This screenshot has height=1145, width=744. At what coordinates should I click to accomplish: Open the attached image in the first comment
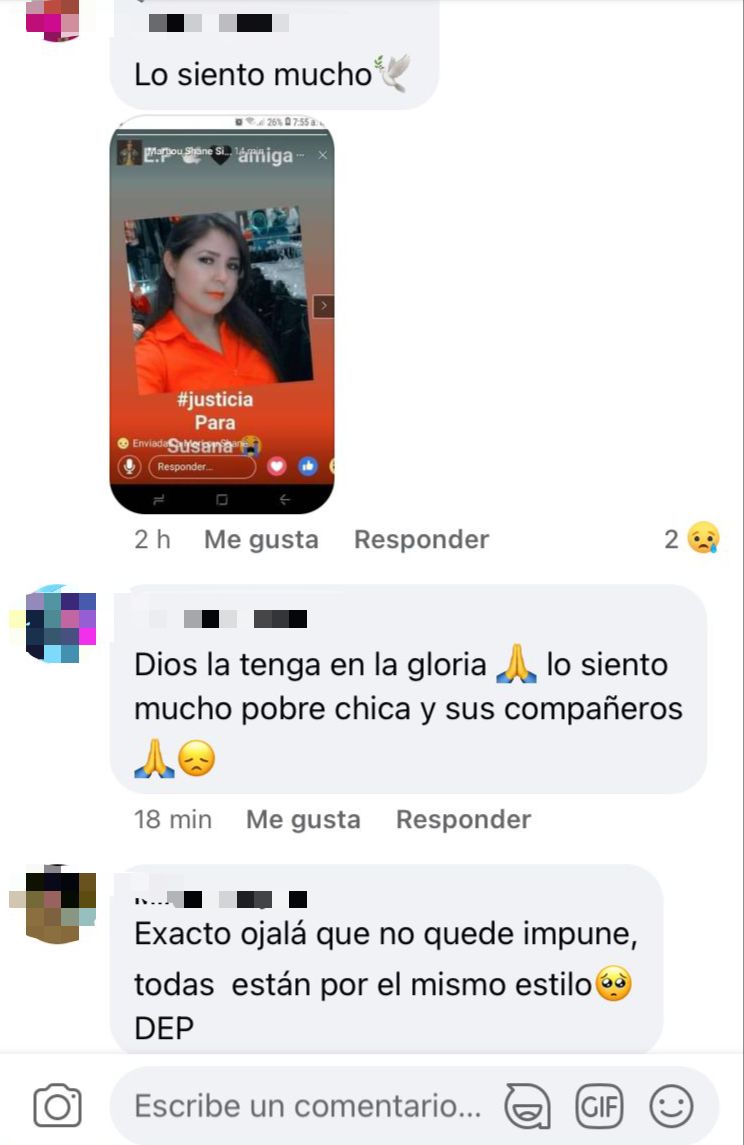(221, 315)
